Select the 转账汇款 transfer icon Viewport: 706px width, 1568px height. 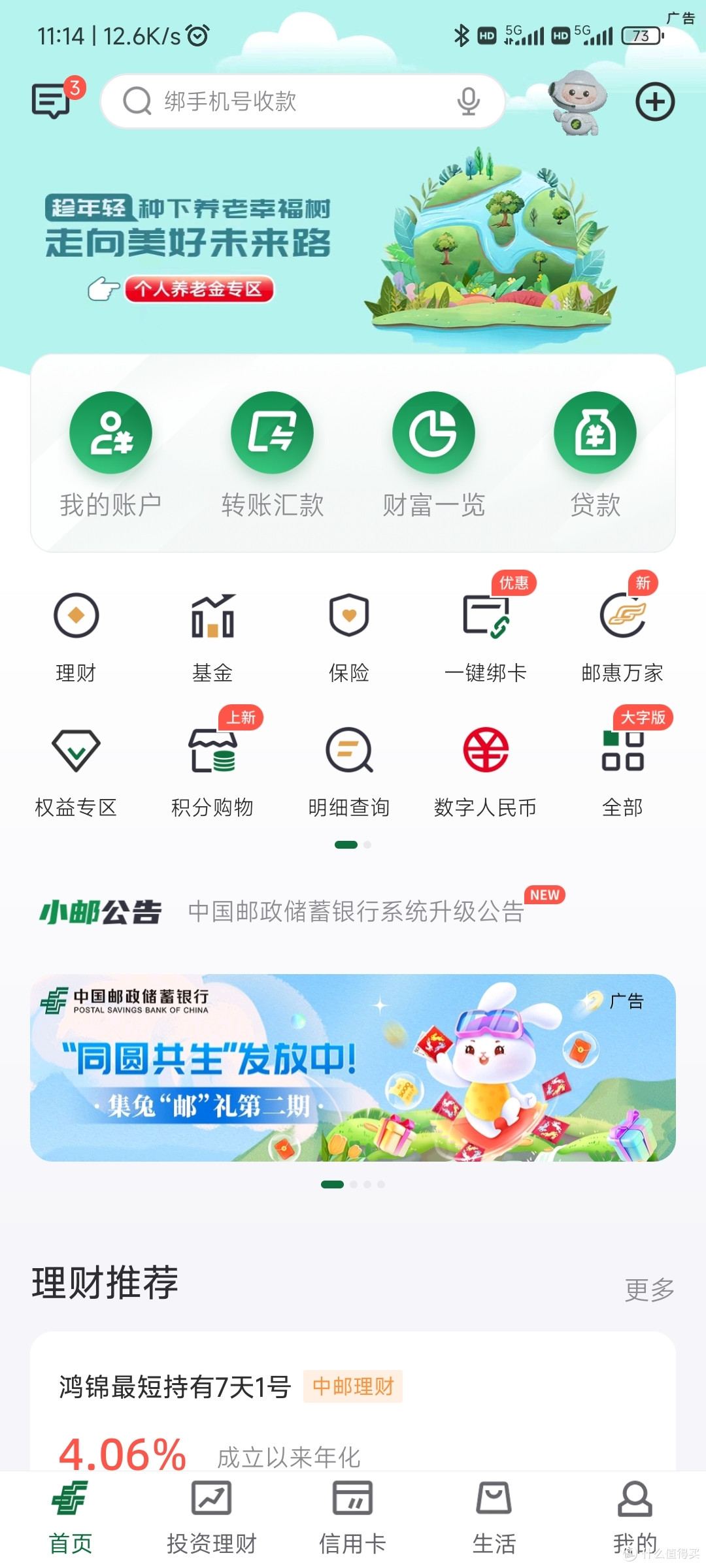(271, 433)
